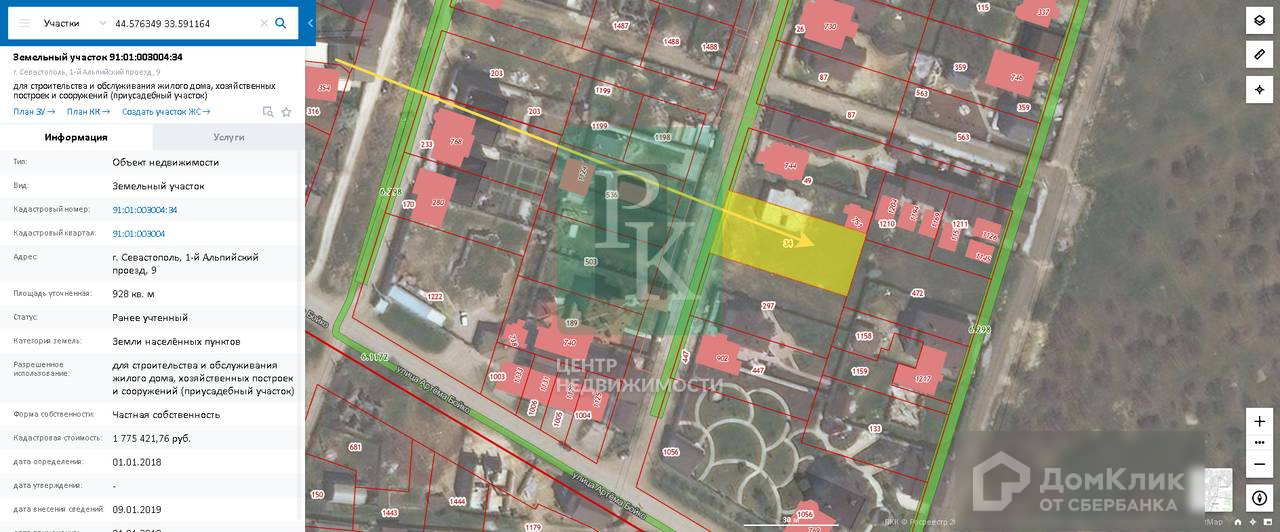This screenshot has width=1280, height=532.
Task: Reset map orientation with the compass
Action: tap(1259, 498)
